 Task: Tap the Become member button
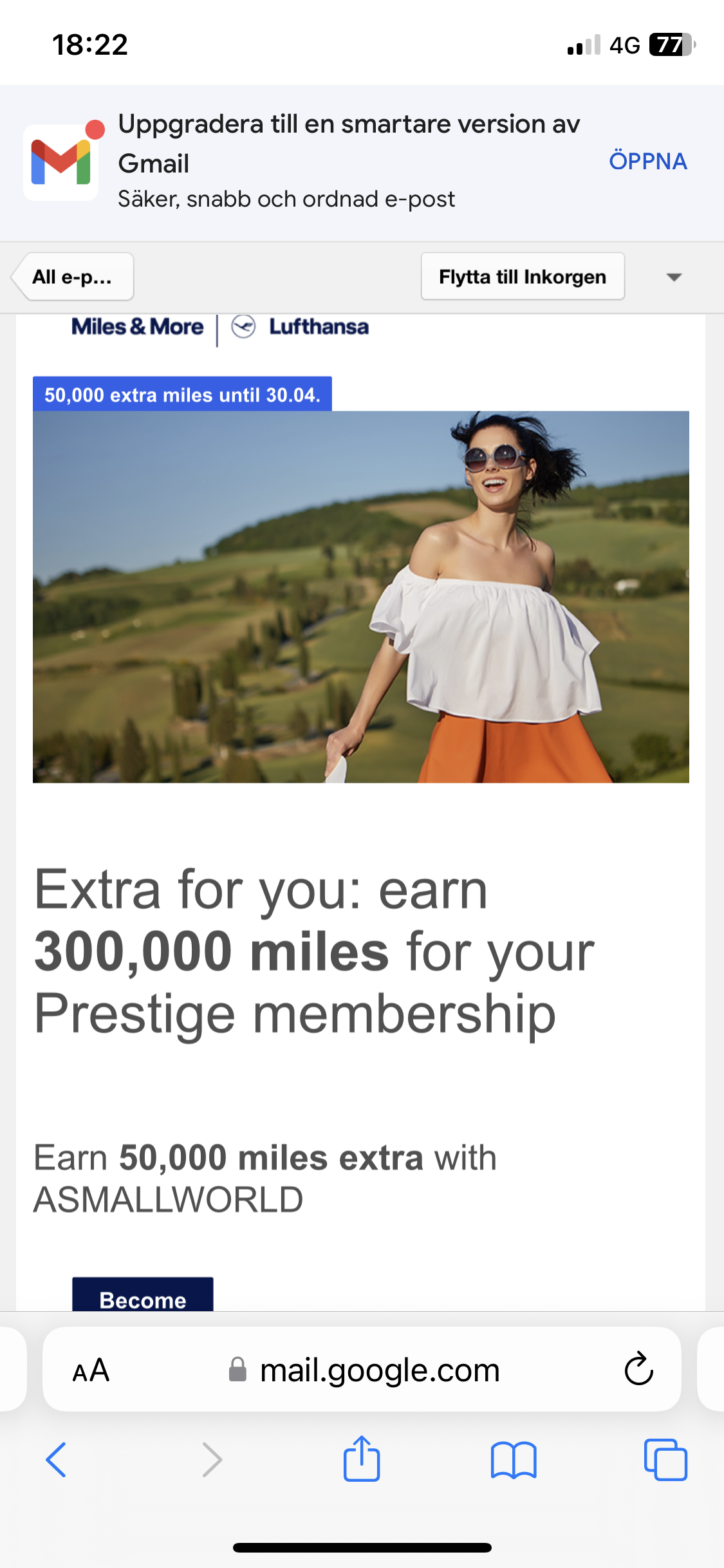click(x=143, y=1296)
